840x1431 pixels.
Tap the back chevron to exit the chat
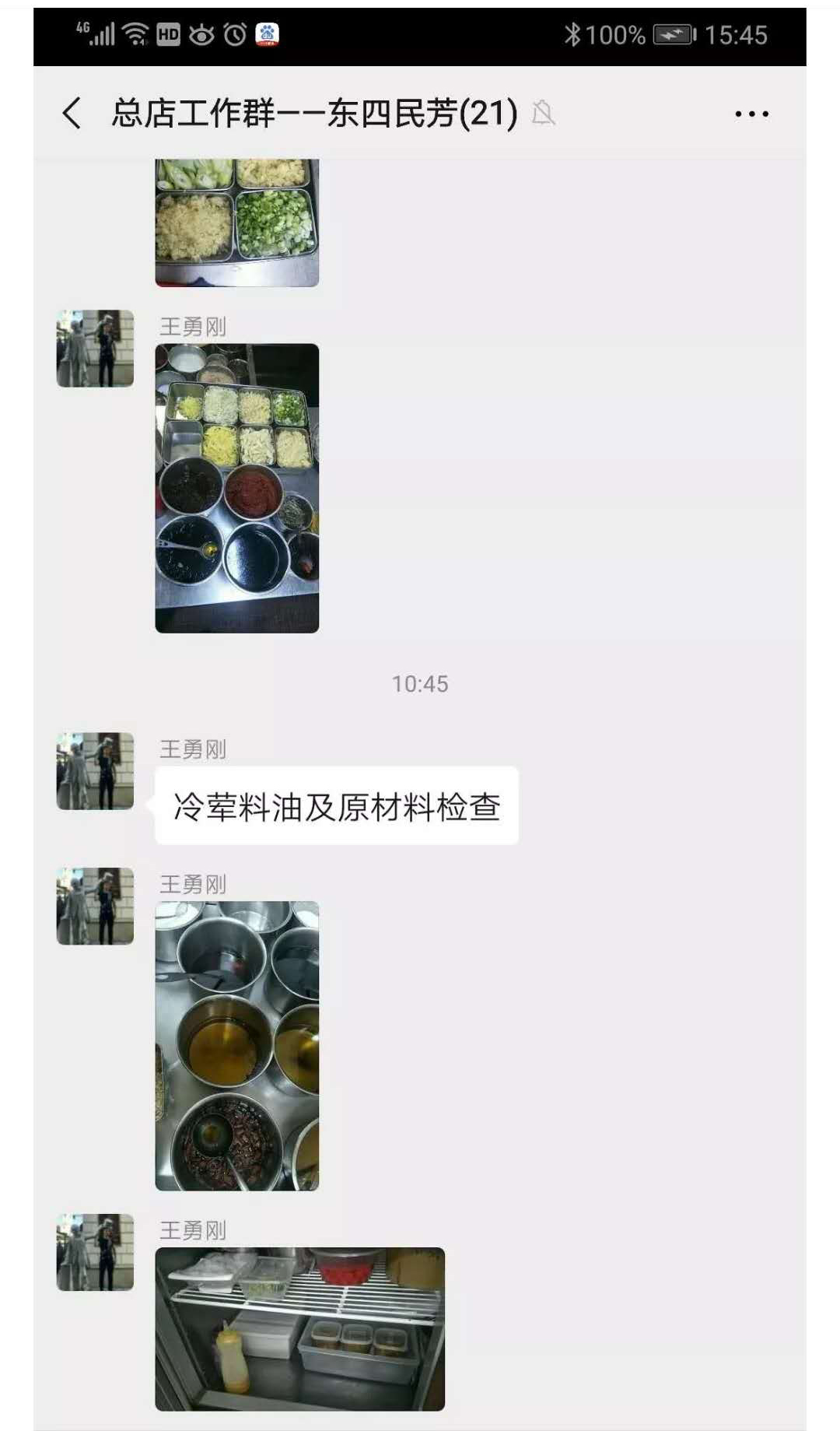(71, 114)
